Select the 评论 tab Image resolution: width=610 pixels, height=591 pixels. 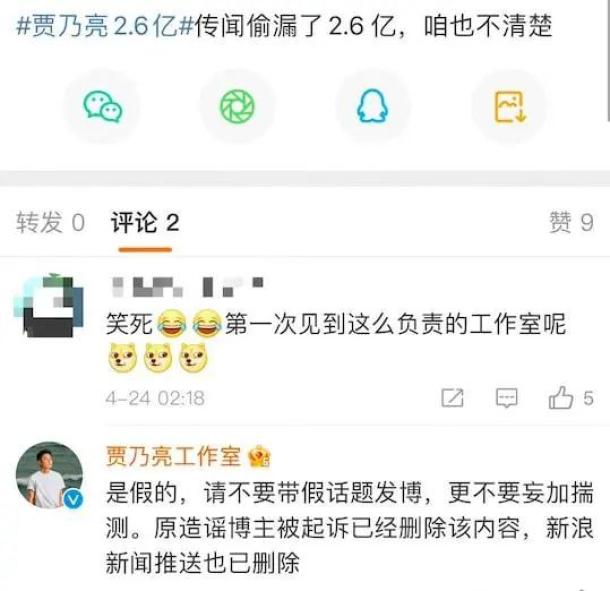point(145,223)
